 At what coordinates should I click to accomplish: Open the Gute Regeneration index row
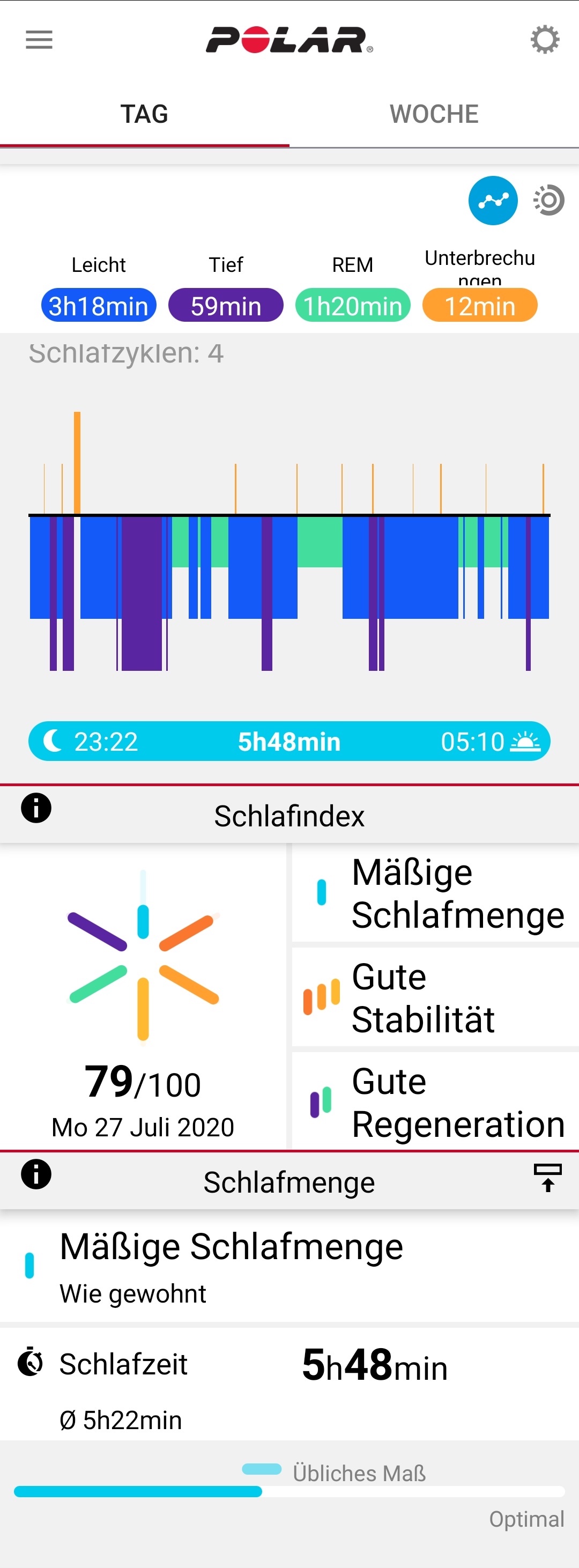coord(435,1103)
